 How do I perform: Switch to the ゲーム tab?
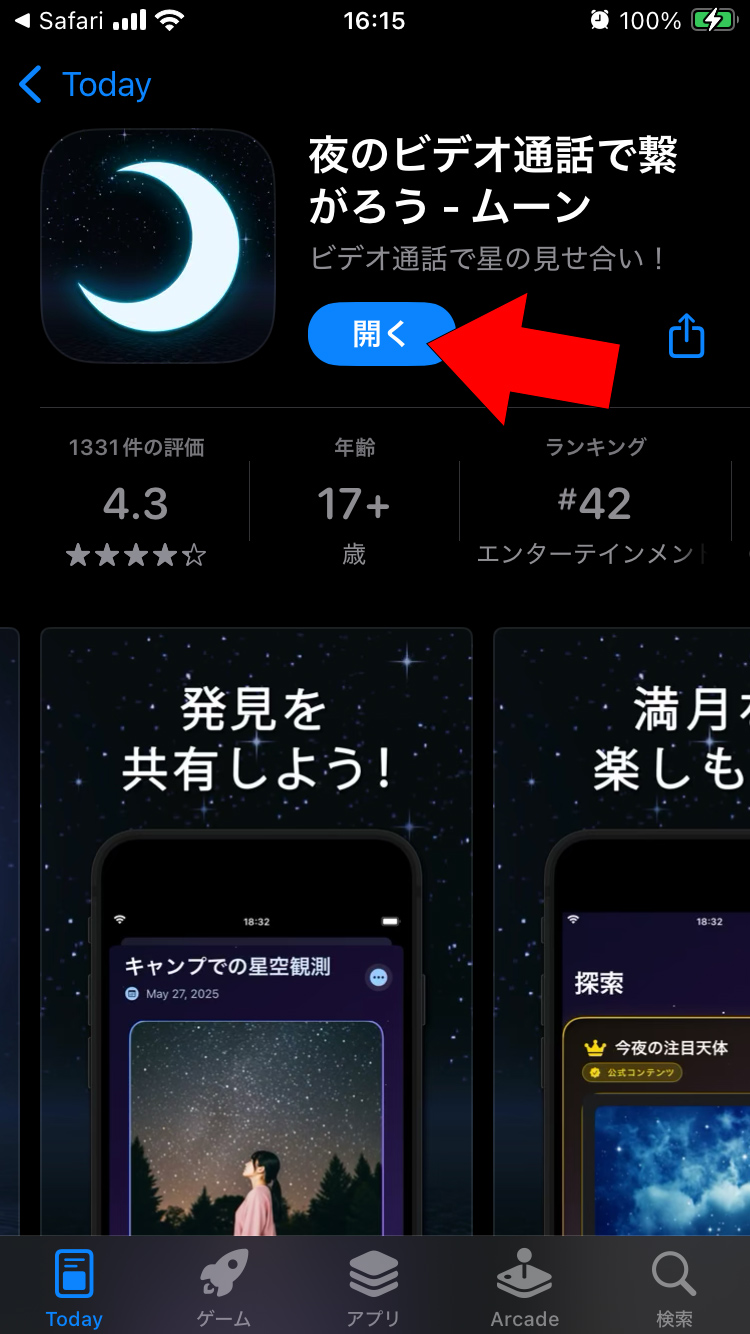(x=224, y=1288)
